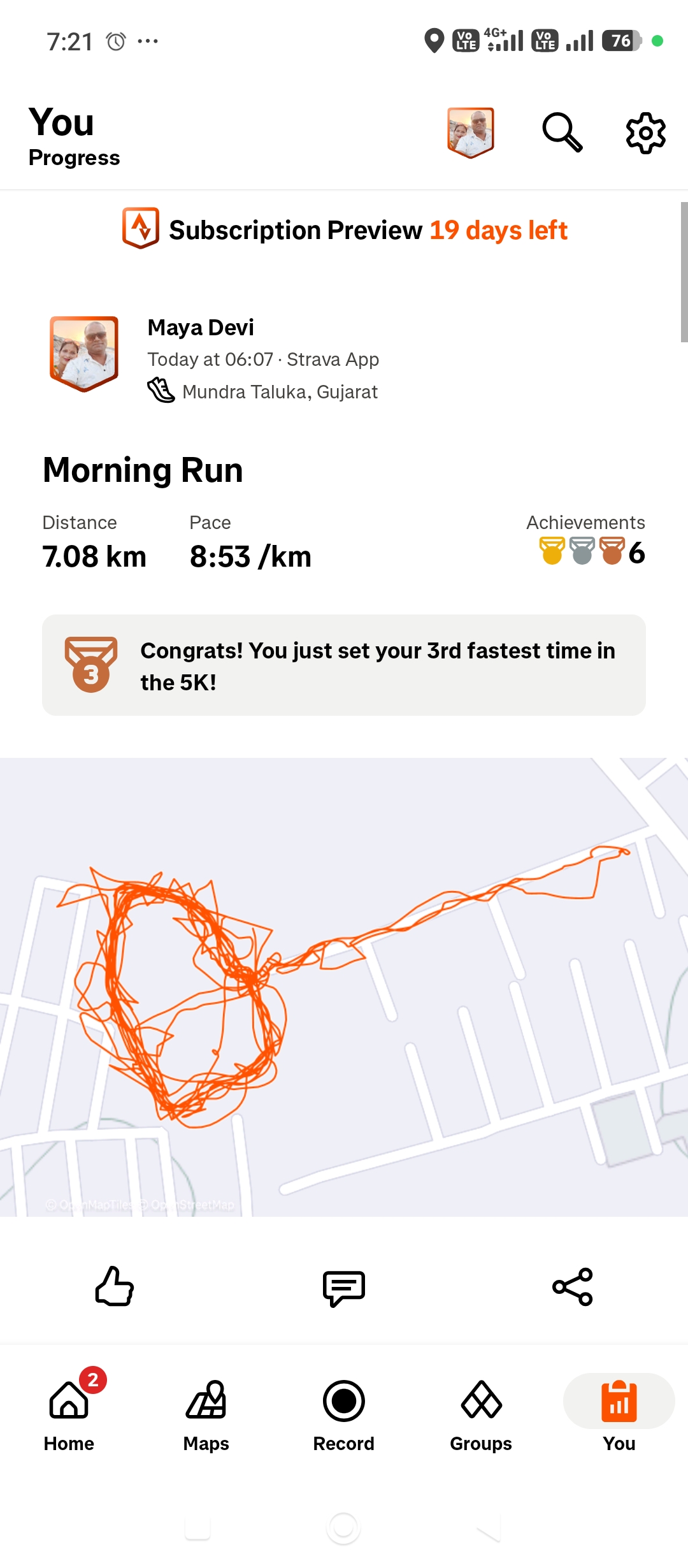Share the Morning Run activity
The image size is (688, 1568).
point(572,1287)
